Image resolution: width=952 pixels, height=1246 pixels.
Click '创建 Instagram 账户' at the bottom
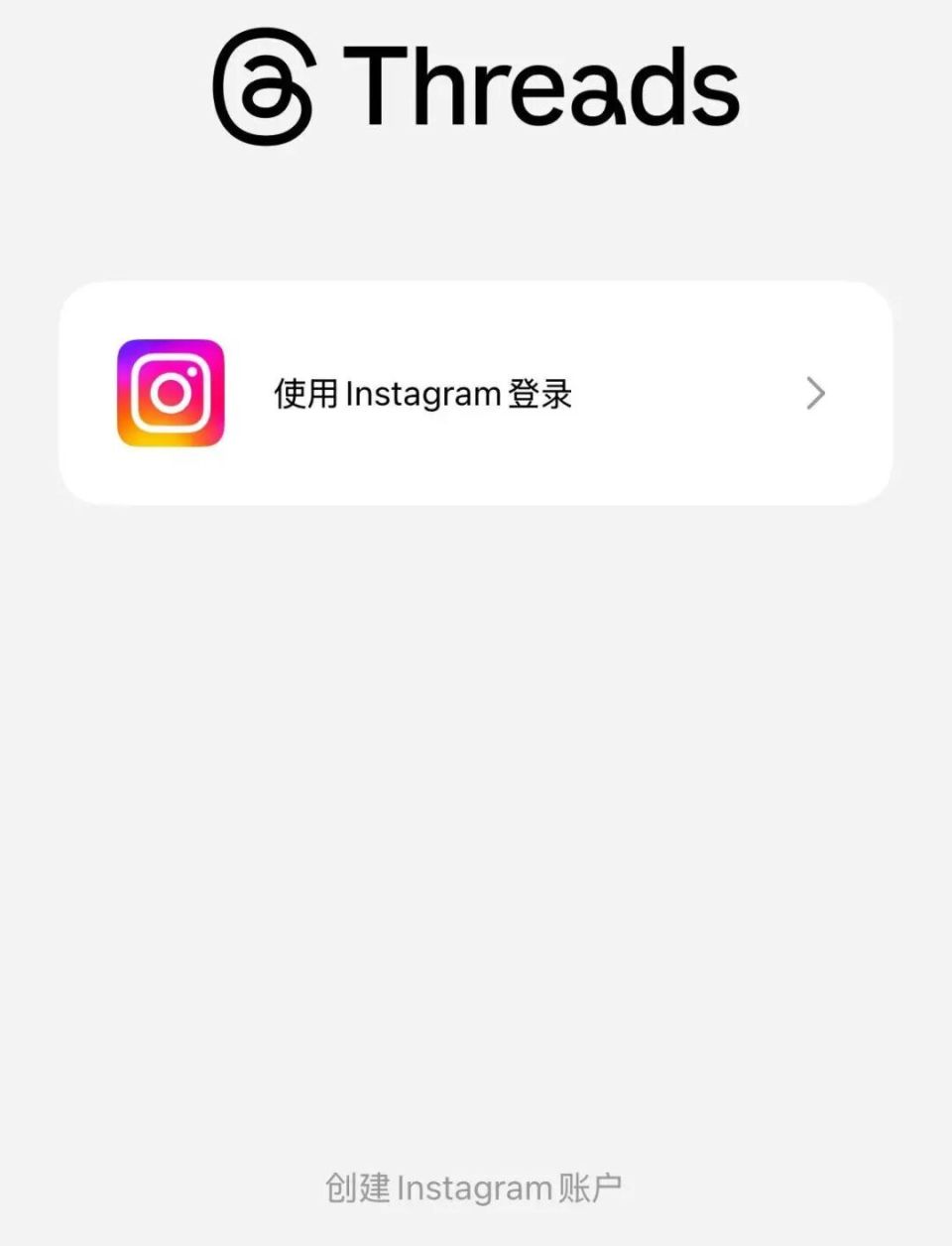pos(476,1186)
